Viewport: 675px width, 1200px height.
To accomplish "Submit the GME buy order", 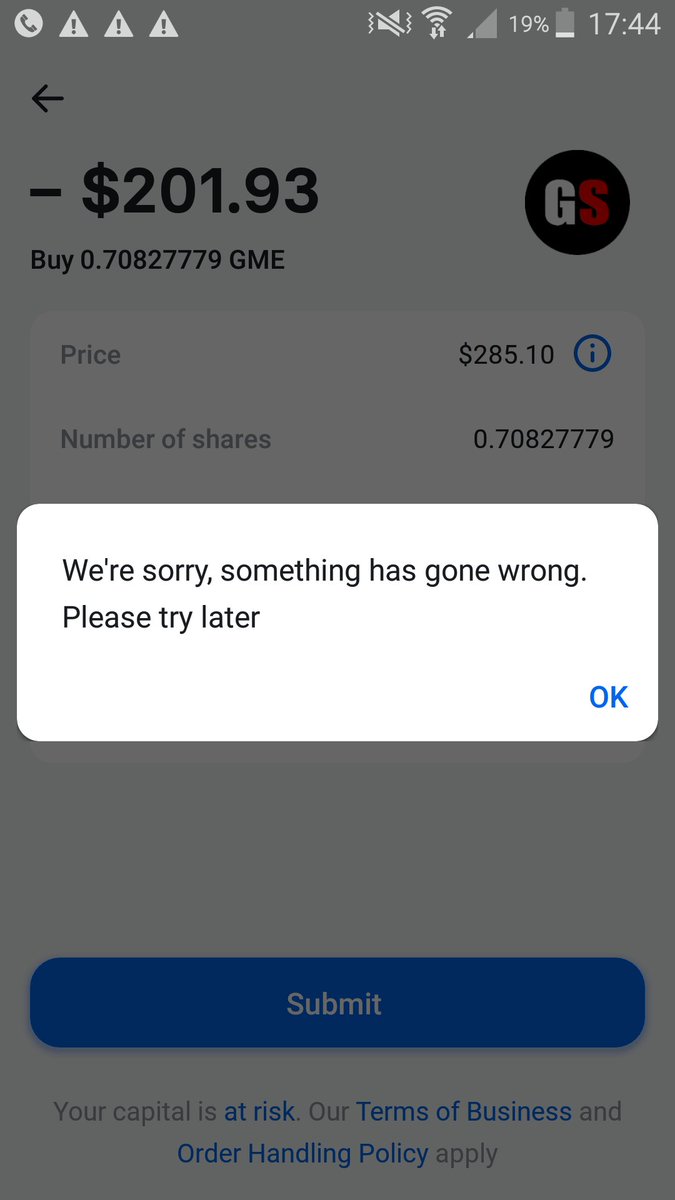I will [x=337, y=1003].
